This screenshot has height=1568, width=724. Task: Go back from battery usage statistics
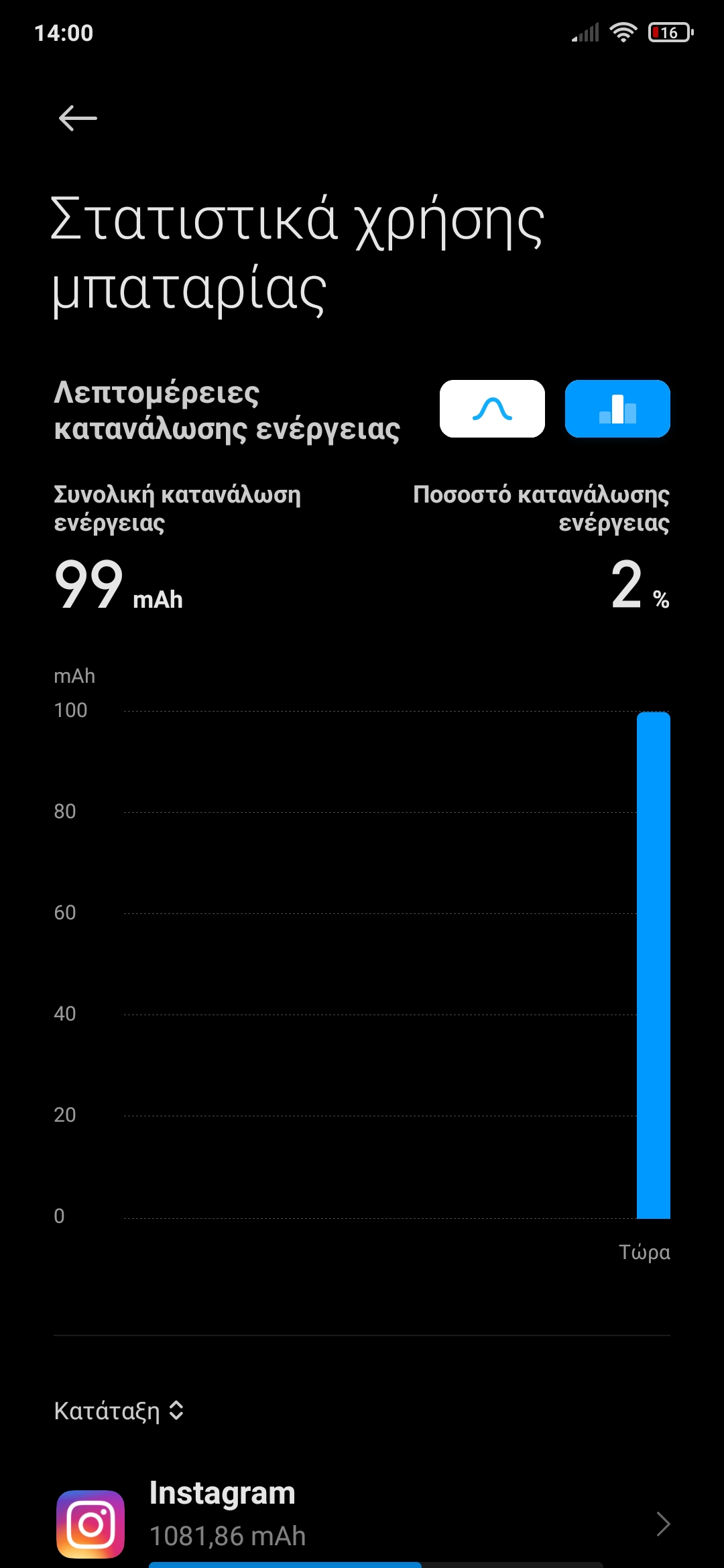click(x=78, y=119)
